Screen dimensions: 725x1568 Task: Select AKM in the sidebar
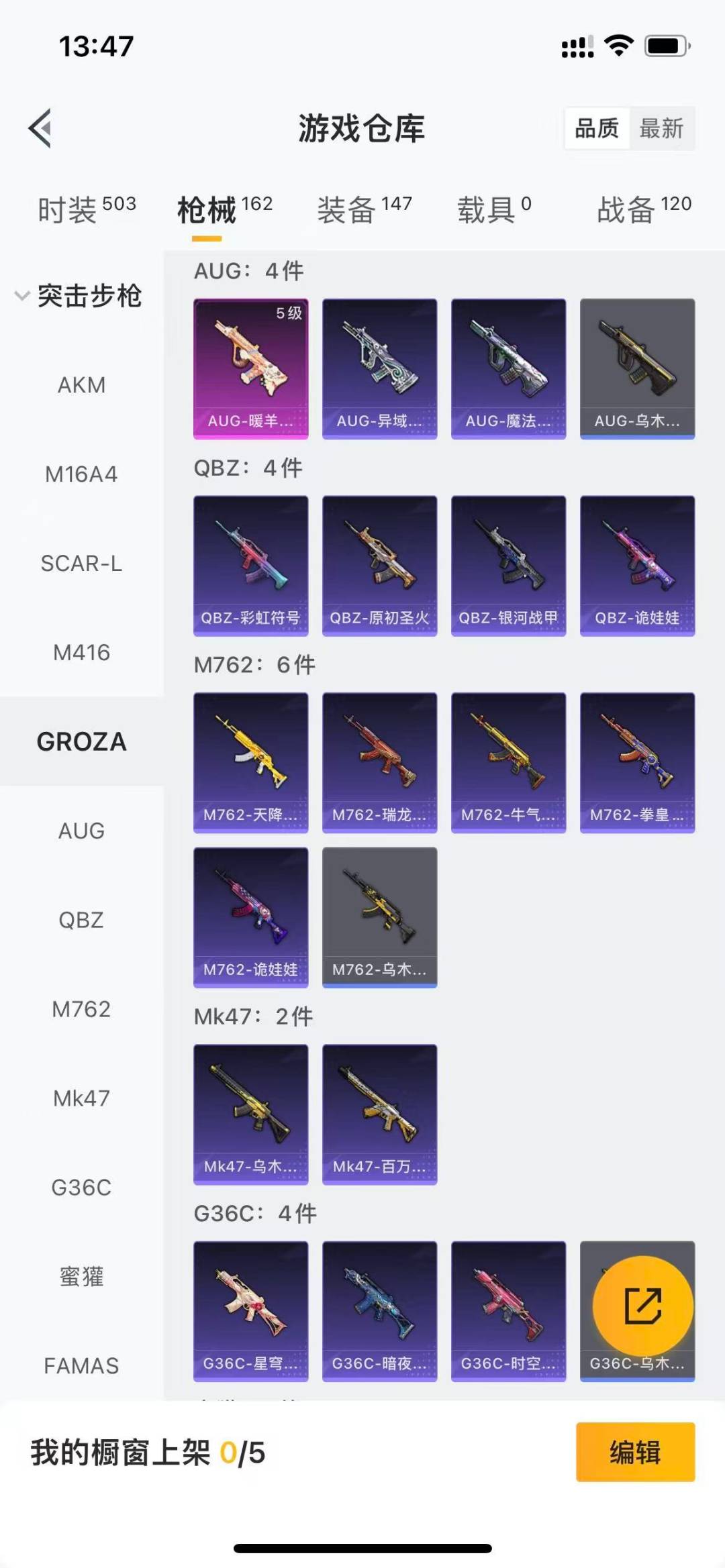(81, 385)
